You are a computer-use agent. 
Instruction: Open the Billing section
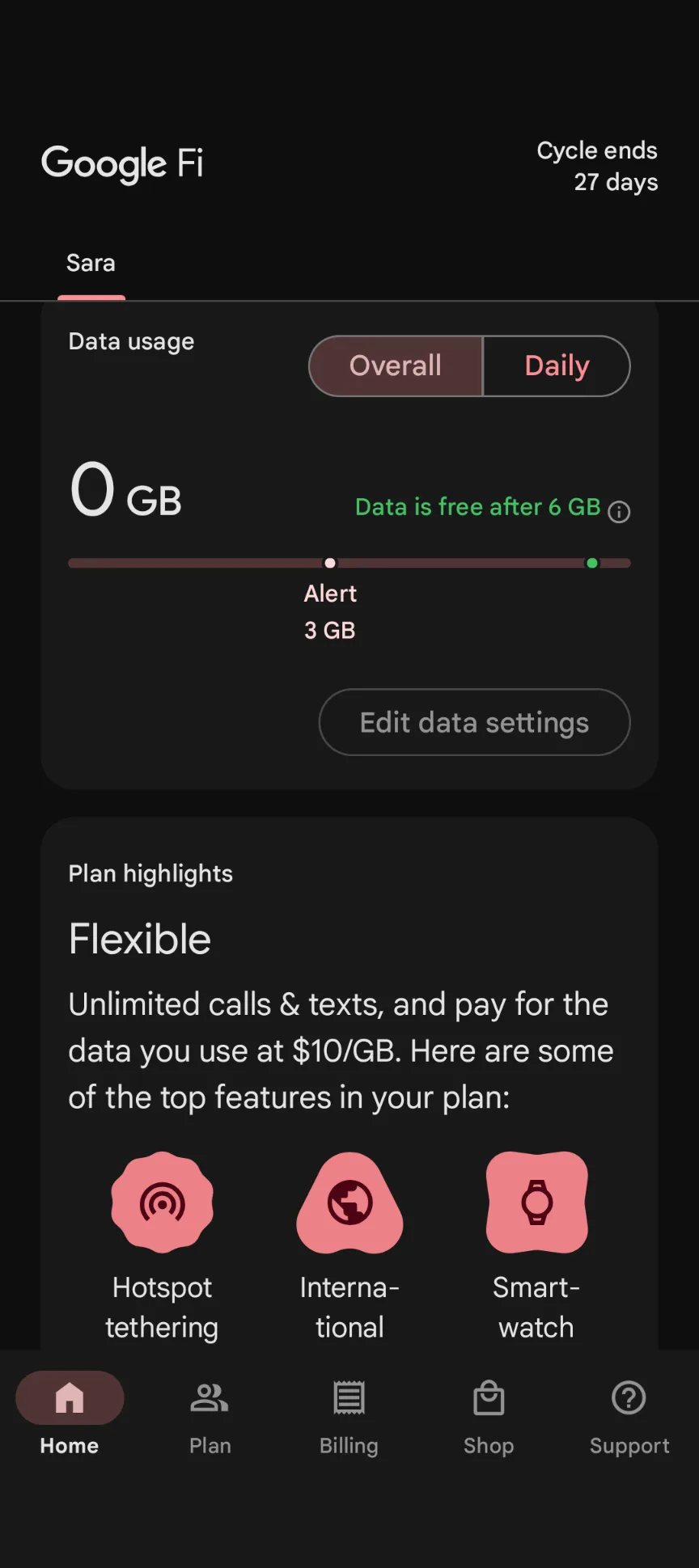[349, 1415]
